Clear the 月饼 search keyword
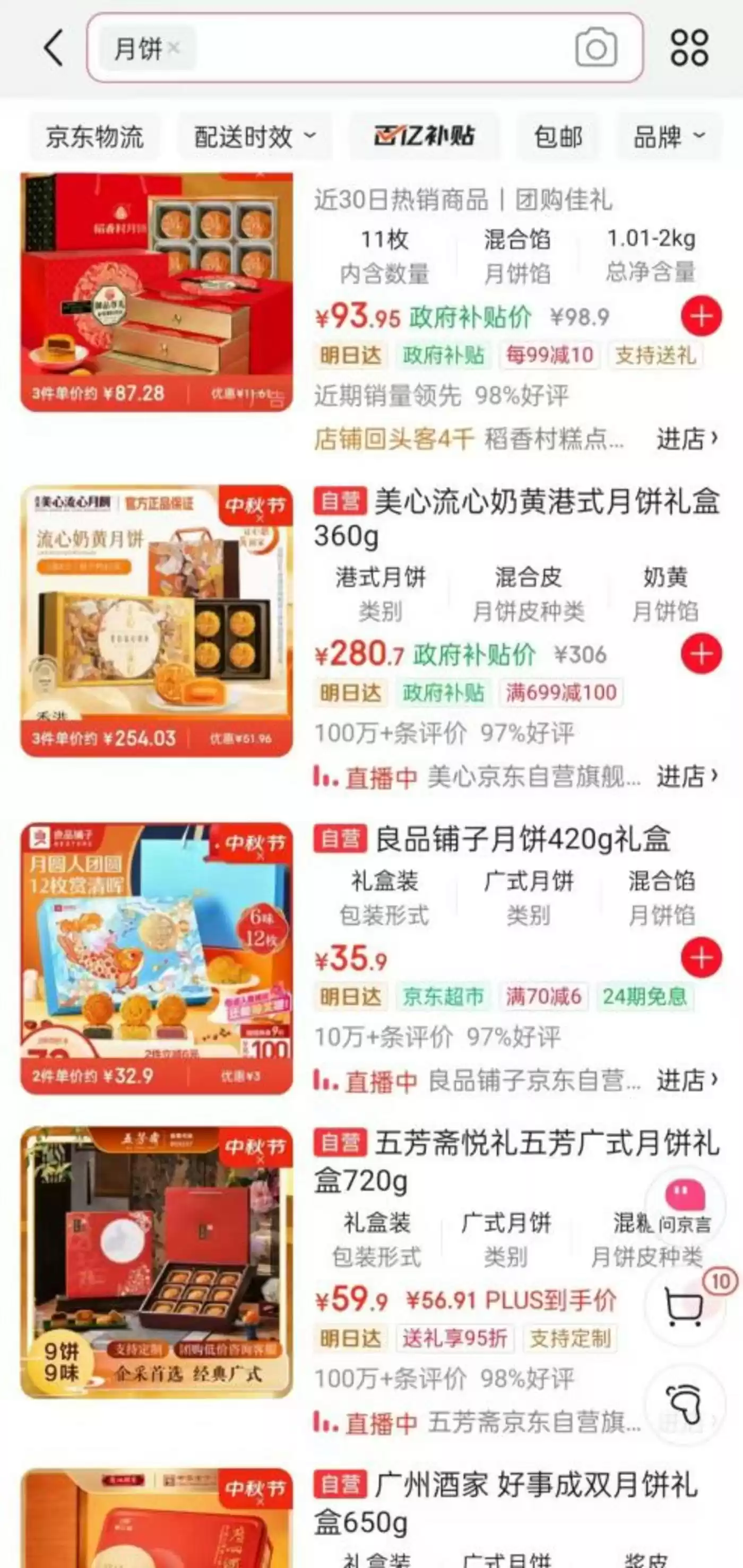 [x=174, y=48]
